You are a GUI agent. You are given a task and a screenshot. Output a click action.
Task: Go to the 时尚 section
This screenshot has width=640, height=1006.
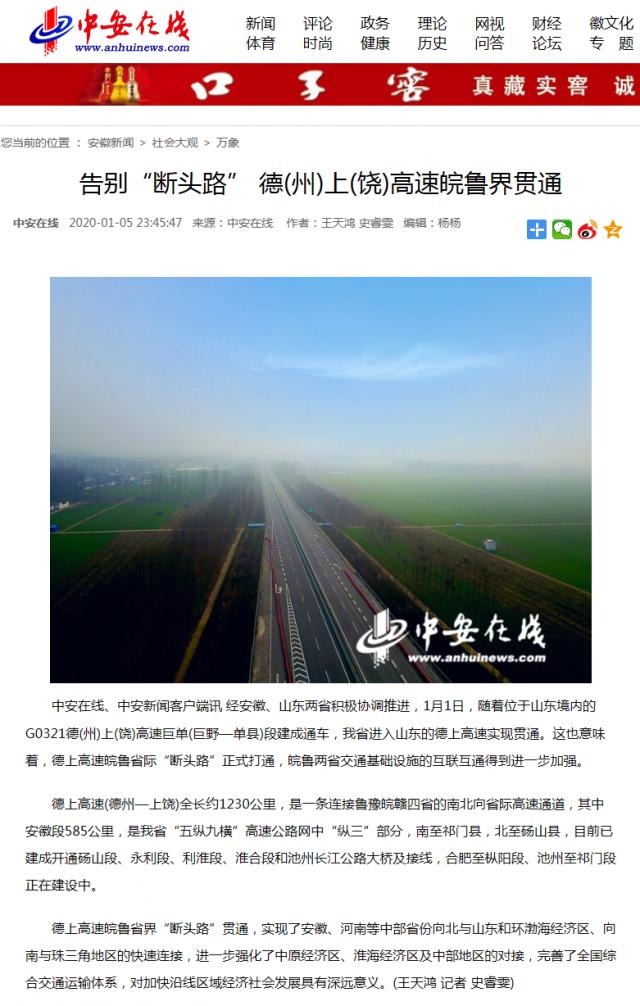318,43
